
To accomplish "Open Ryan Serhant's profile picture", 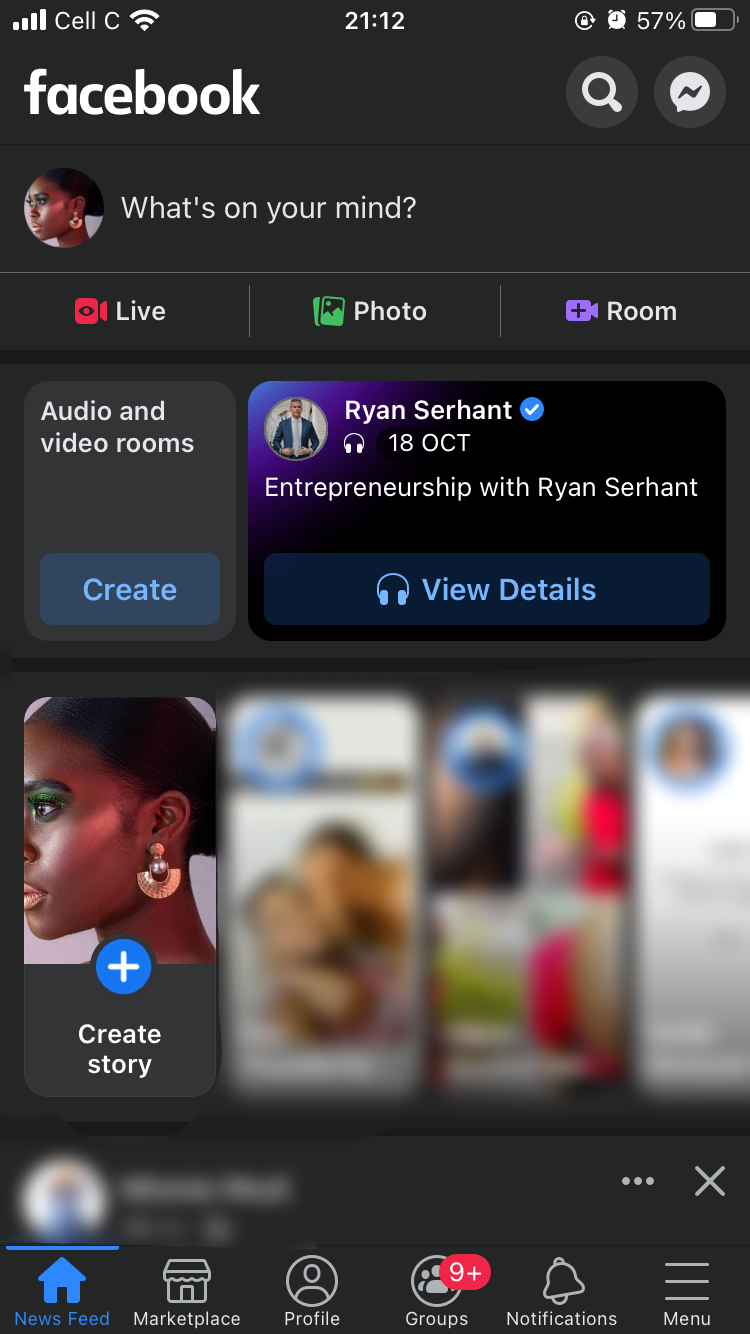I will point(296,428).
